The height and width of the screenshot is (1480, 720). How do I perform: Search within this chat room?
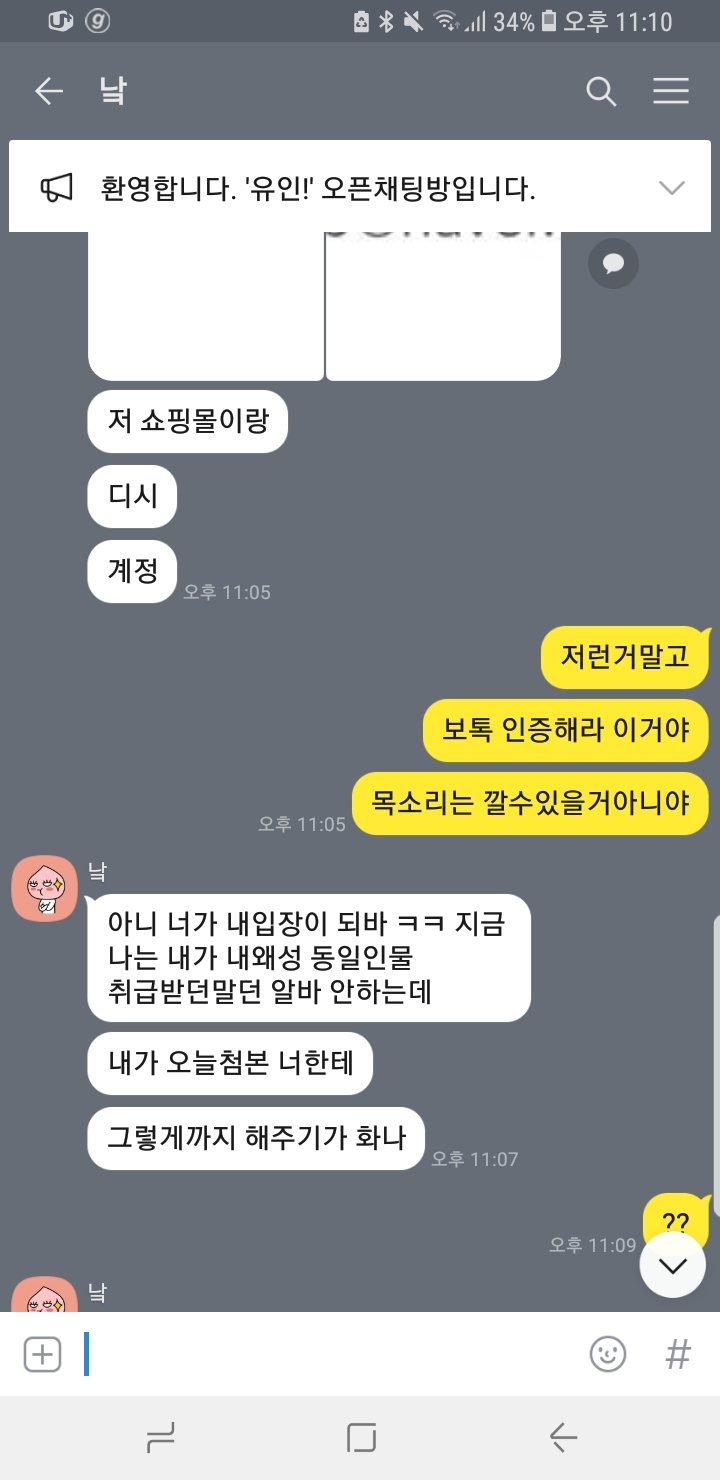point(600,92)
